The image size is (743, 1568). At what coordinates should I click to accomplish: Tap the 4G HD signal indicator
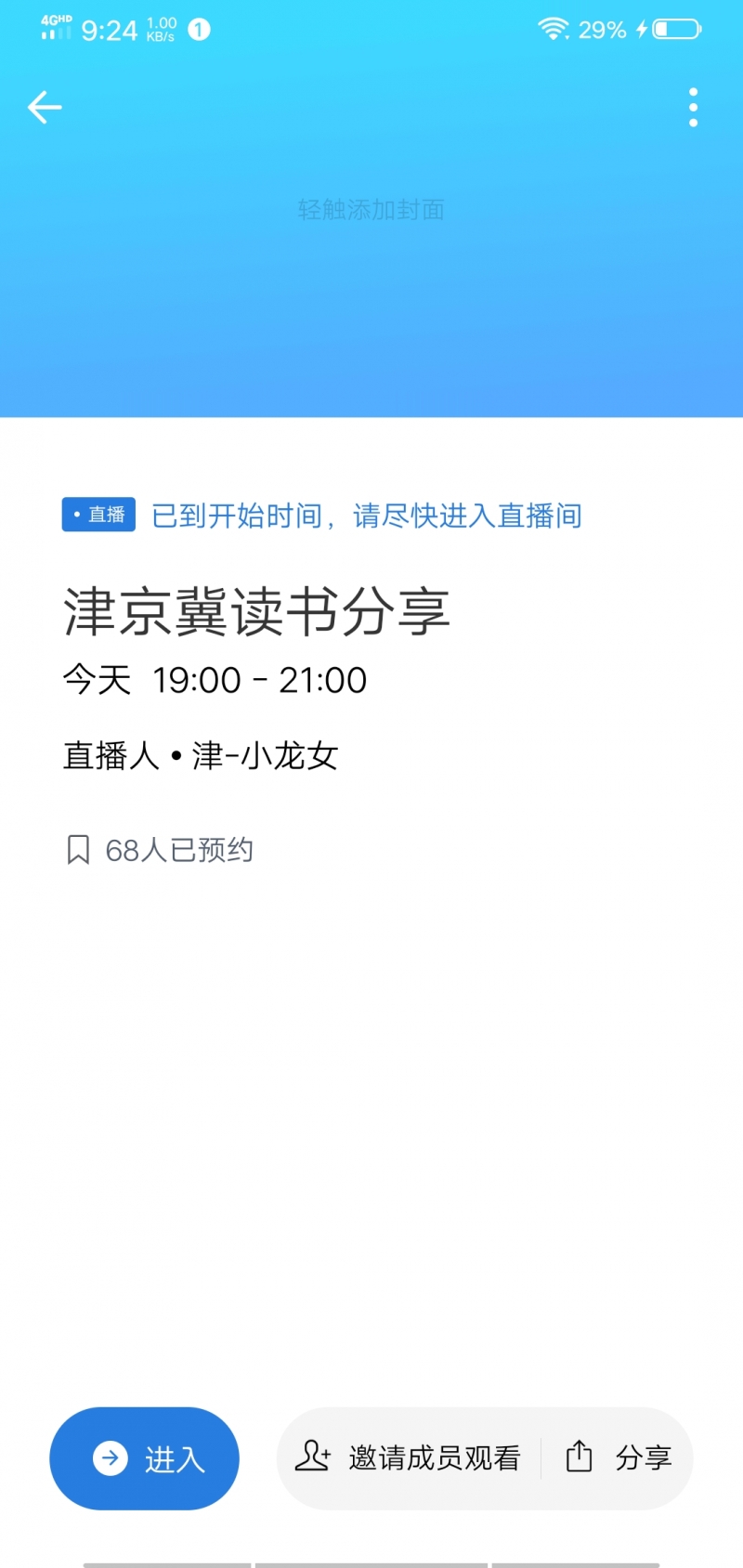(54, 26)
